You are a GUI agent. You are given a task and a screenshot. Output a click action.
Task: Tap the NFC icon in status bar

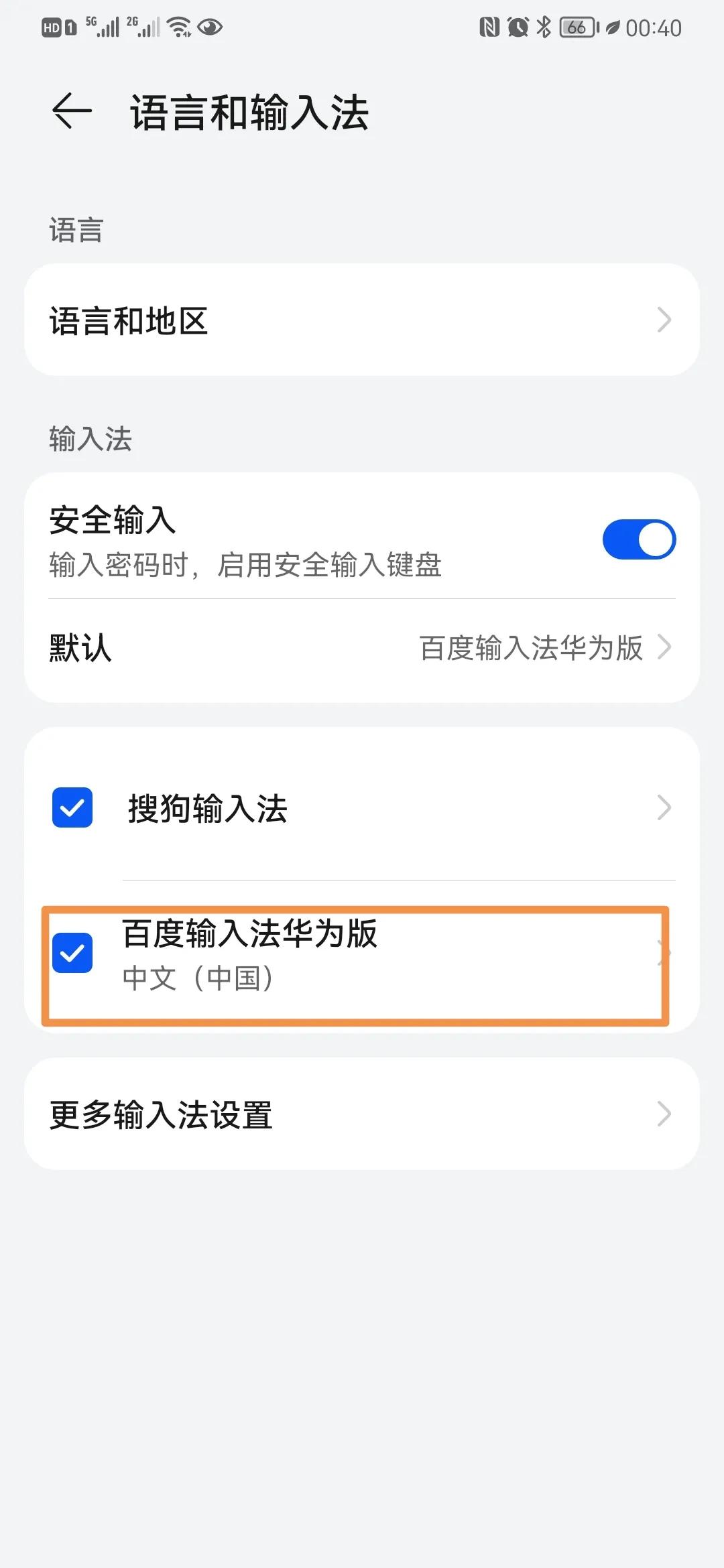(x=489, y=27)
